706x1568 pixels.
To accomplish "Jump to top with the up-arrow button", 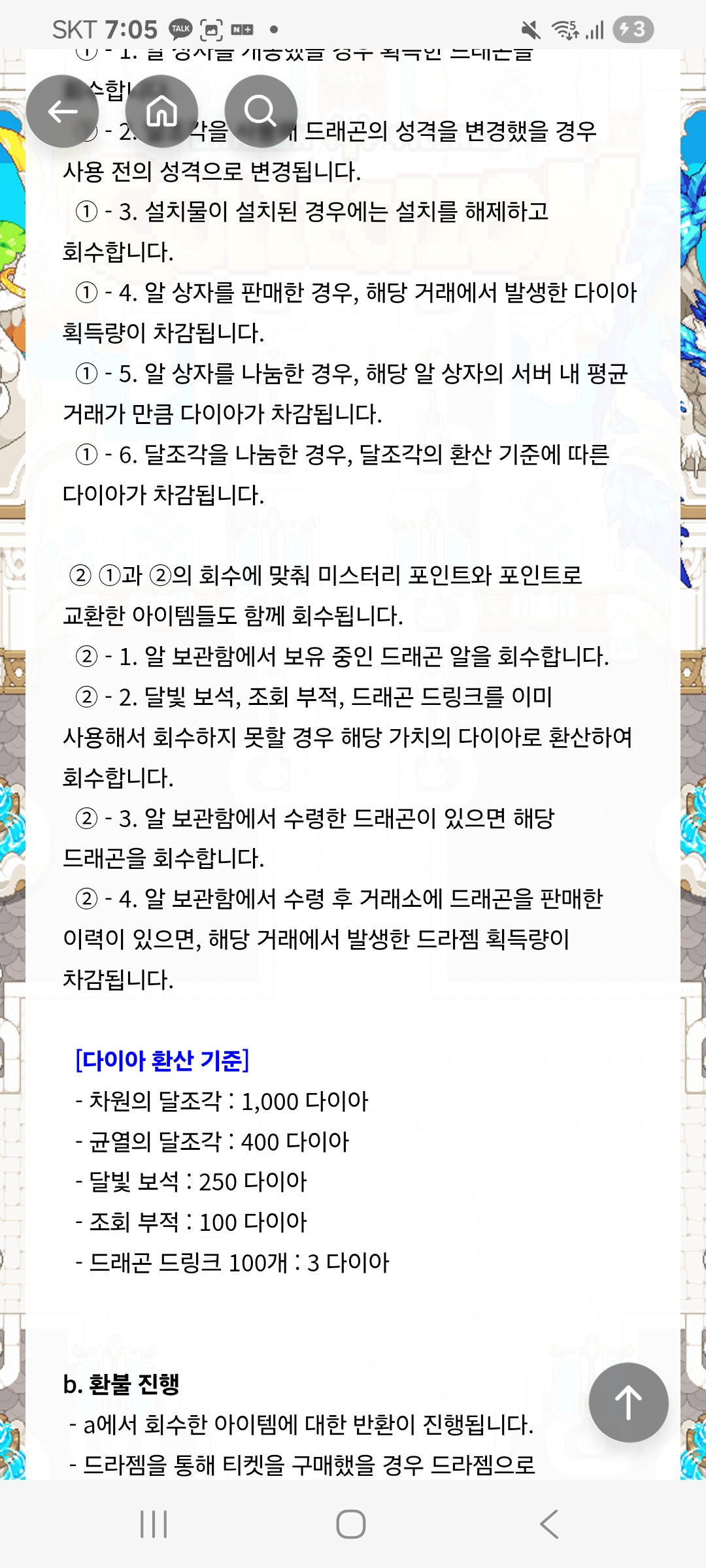I will 628,1402.
